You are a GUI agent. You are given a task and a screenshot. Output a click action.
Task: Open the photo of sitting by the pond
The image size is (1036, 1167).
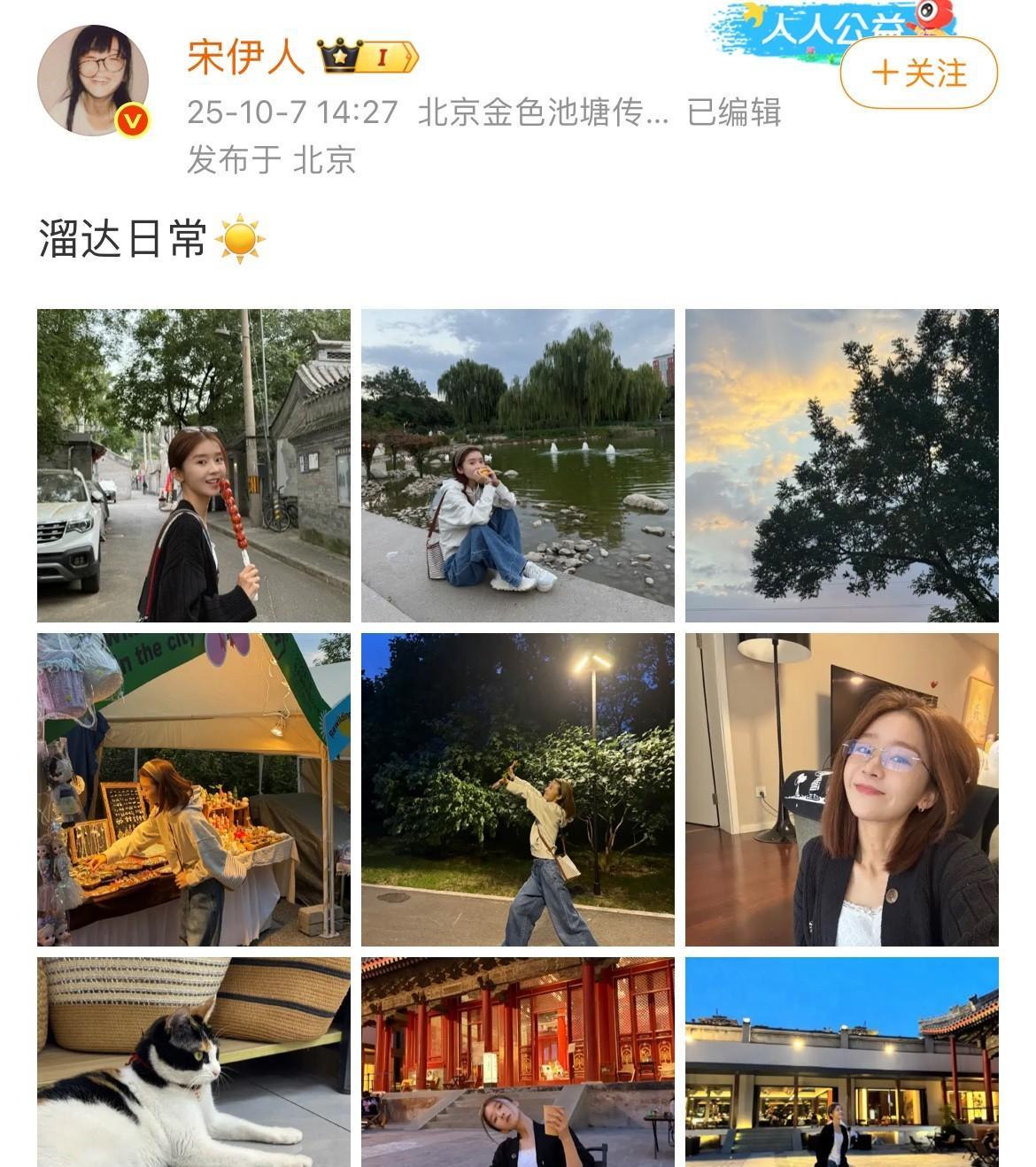pyautogui.click(x=517, y=465)
